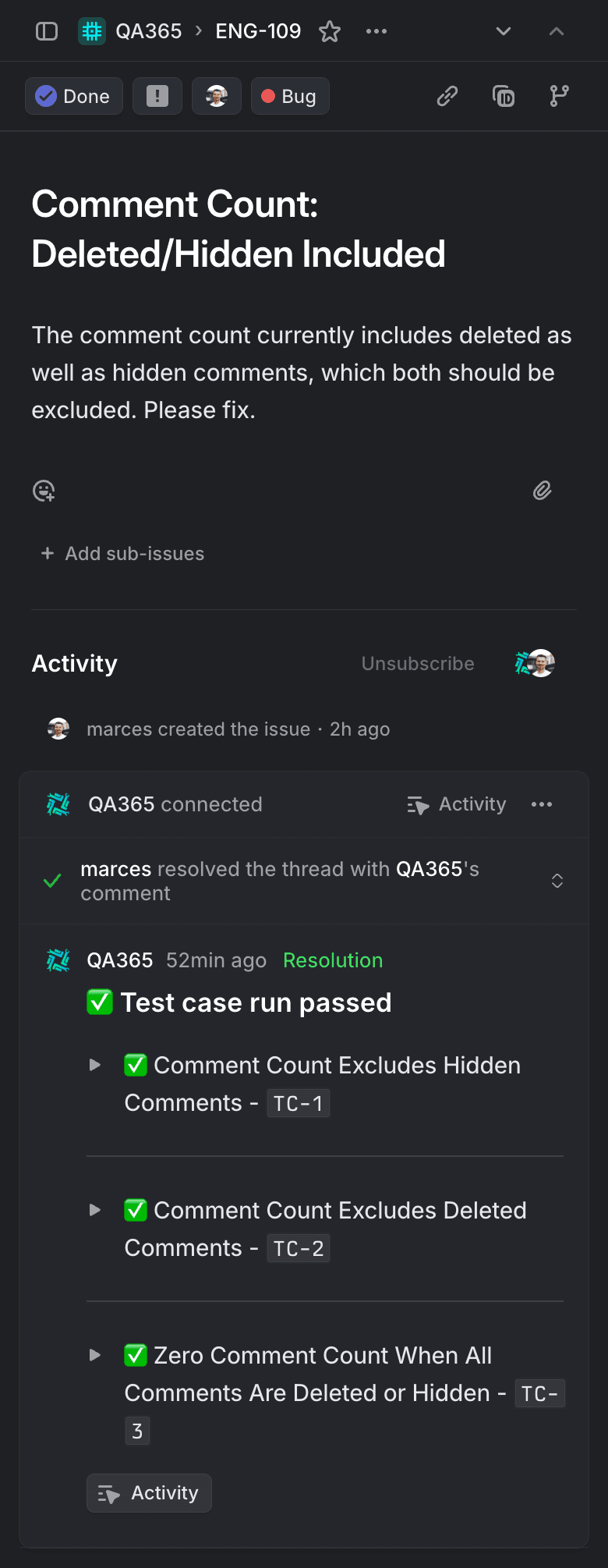Change the assignee by clicking the avatar
This screenshot has height=1568, width=608.
pyautogui.click(x=216, y=95)
